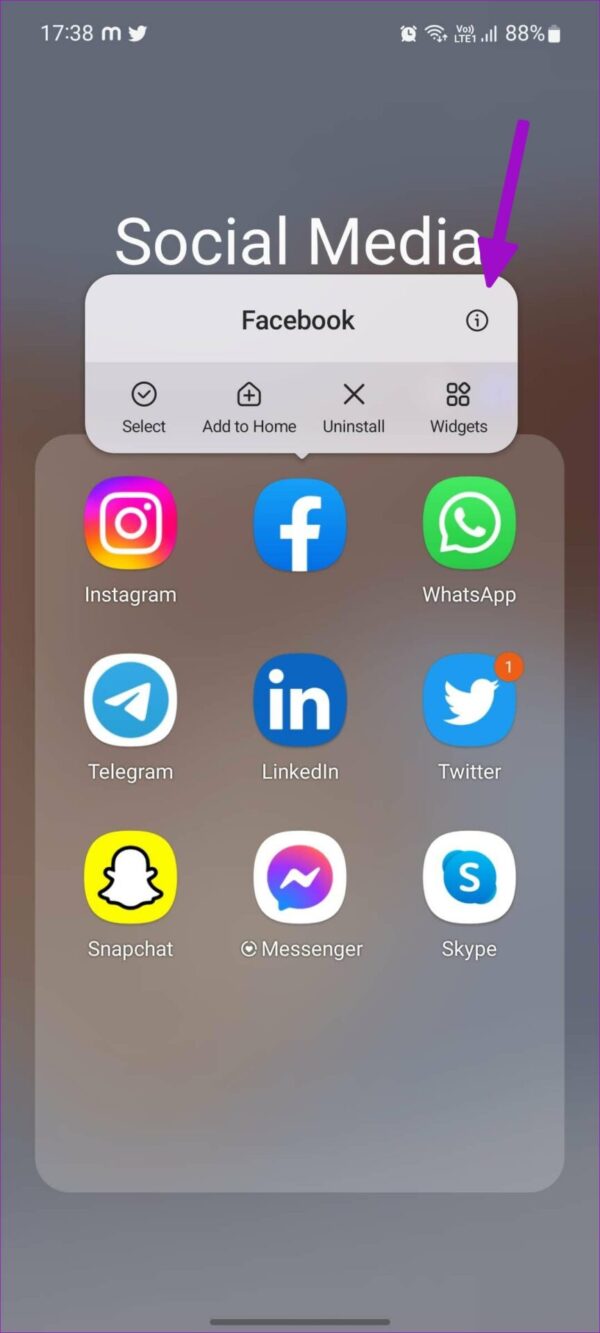
Task: Add Facebook to Home screen
Action: (249, 407)
